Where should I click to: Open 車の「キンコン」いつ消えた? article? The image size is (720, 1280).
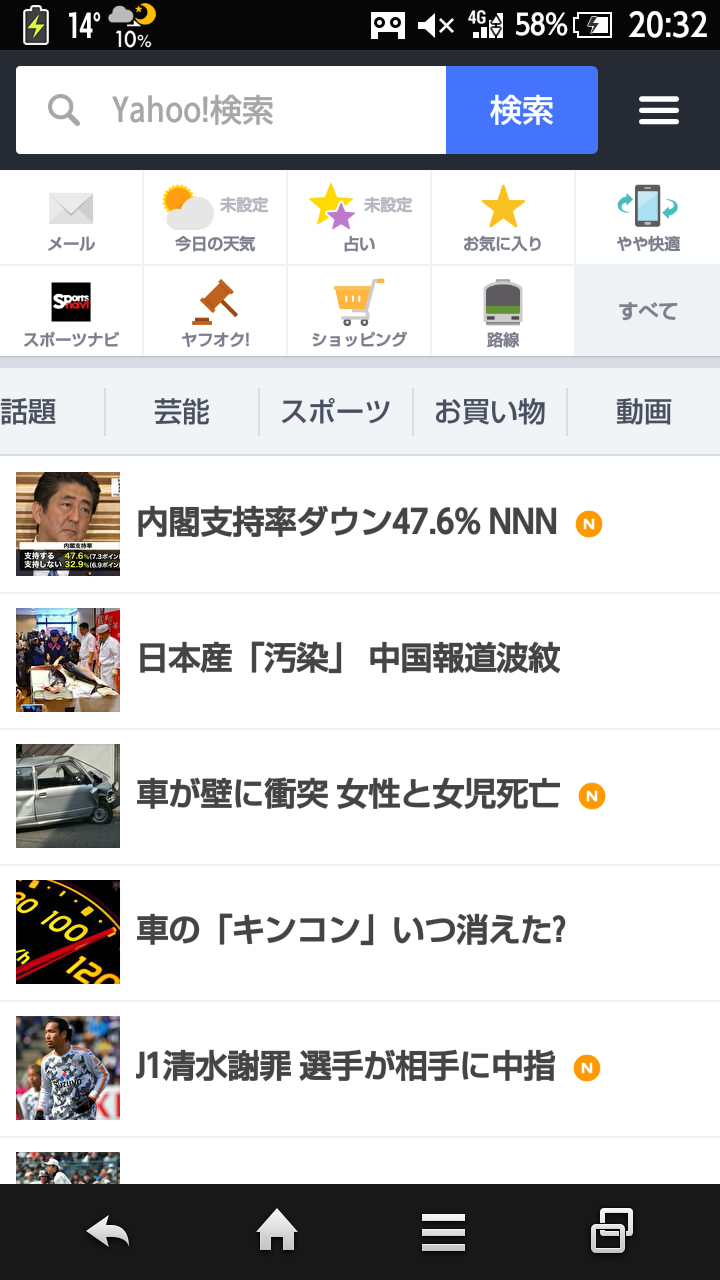click(350, 932)
